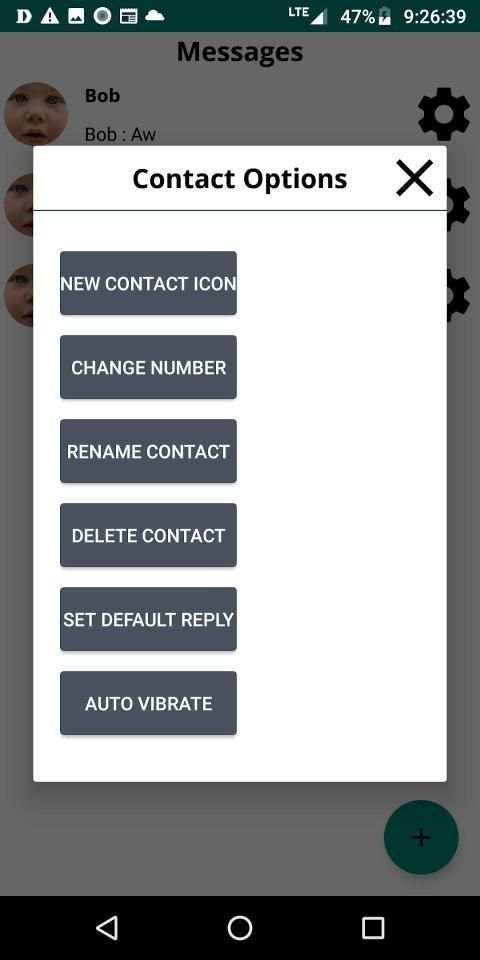Close the Contact Options dialog
480x960 pixels.
(414, 178)
